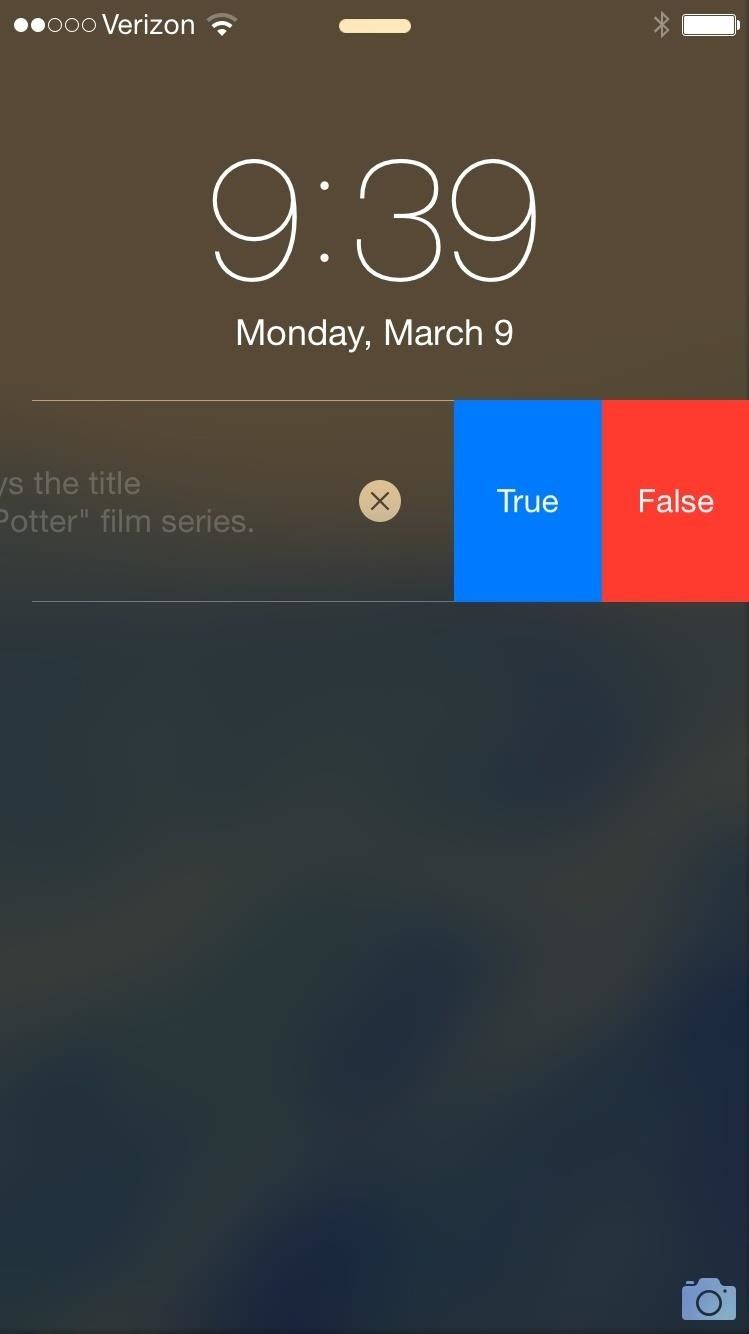Click the circular close icon beside the quiz text

click(x=379, y=501)
